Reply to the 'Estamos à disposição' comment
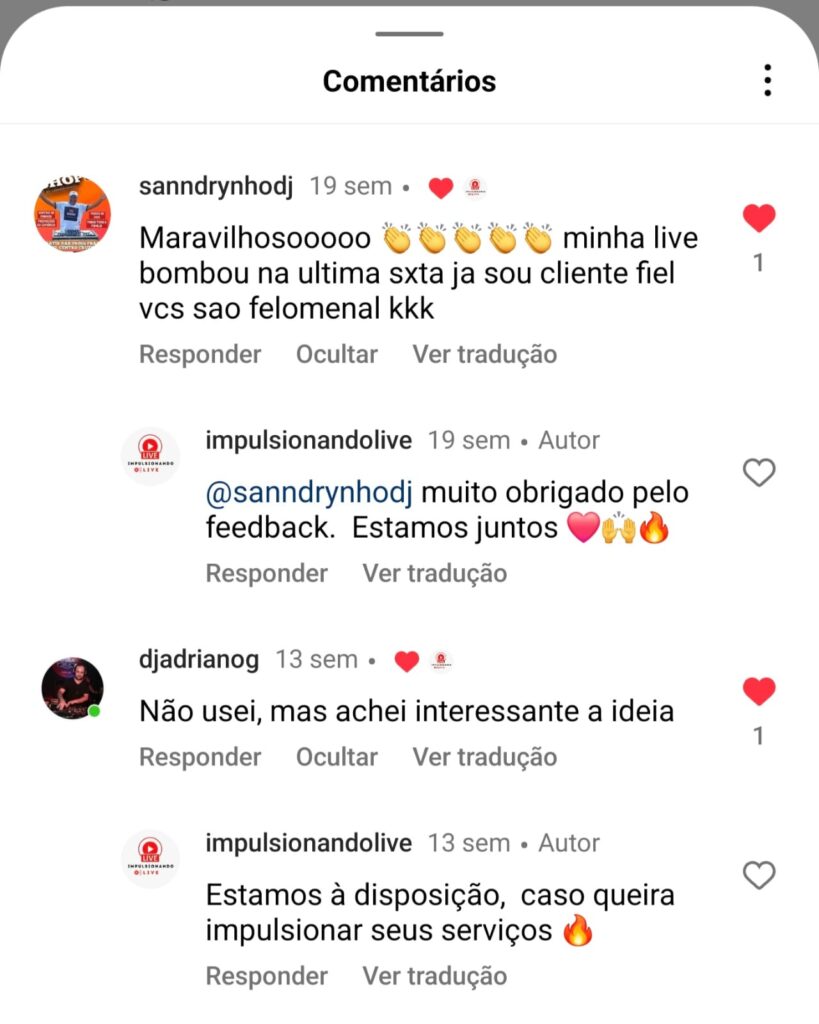Image resolution: width=819 pixels, height=1024 pixels. click(266, 976)
